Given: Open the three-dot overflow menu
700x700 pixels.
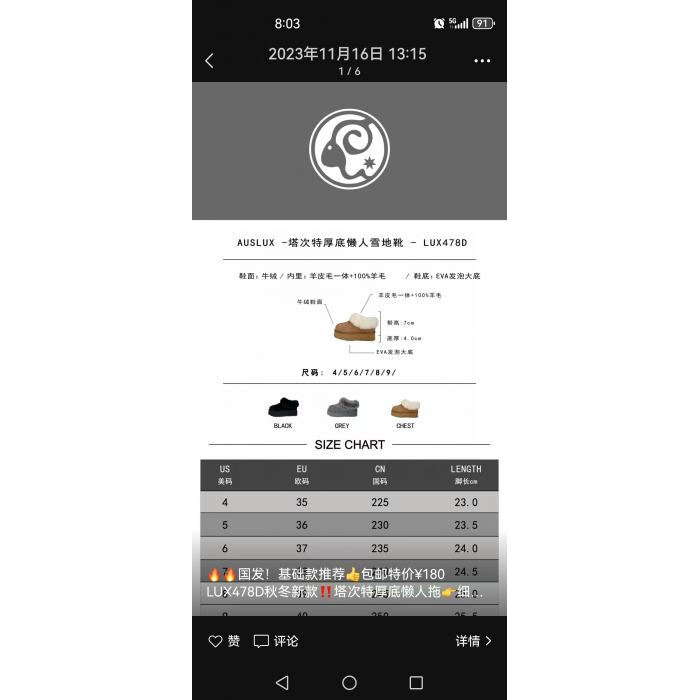Looking at the screenshot, I should pyautogui.click(x=482, y=61).
